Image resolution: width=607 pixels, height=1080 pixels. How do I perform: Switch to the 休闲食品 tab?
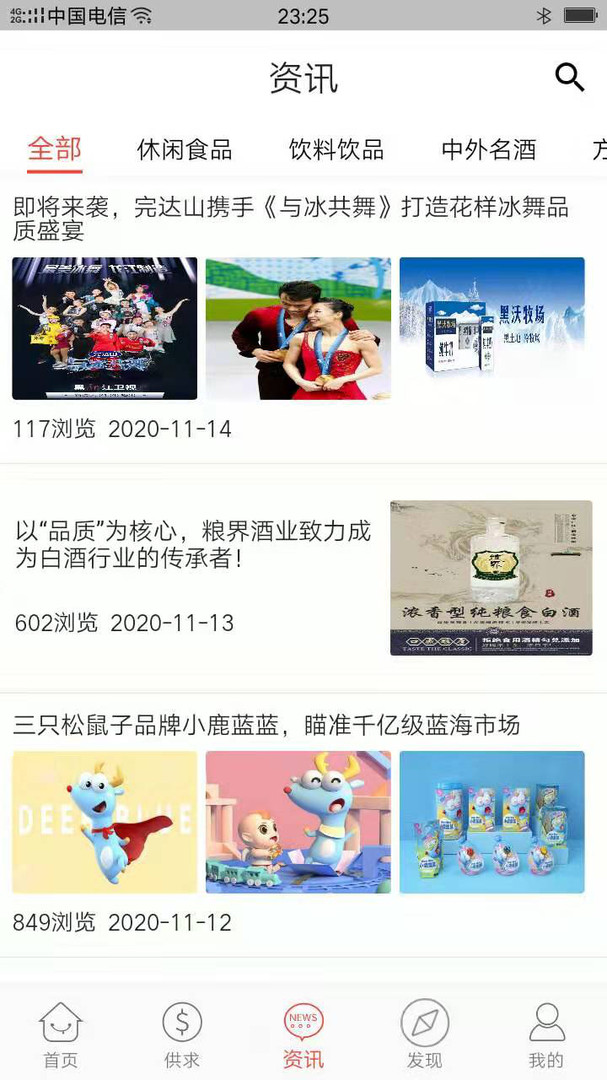click(184, 150)
